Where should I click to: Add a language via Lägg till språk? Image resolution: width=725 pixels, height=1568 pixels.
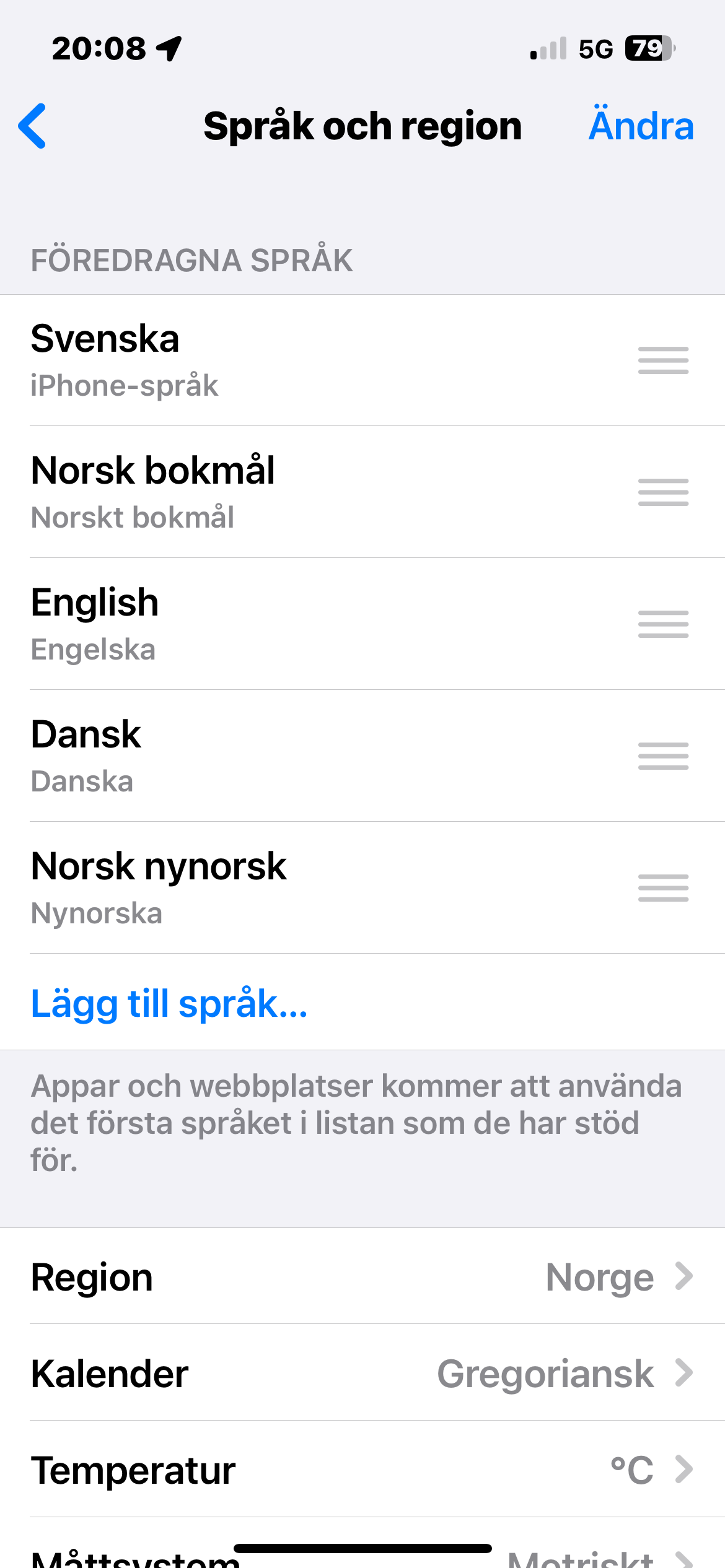click(169, 1003)
